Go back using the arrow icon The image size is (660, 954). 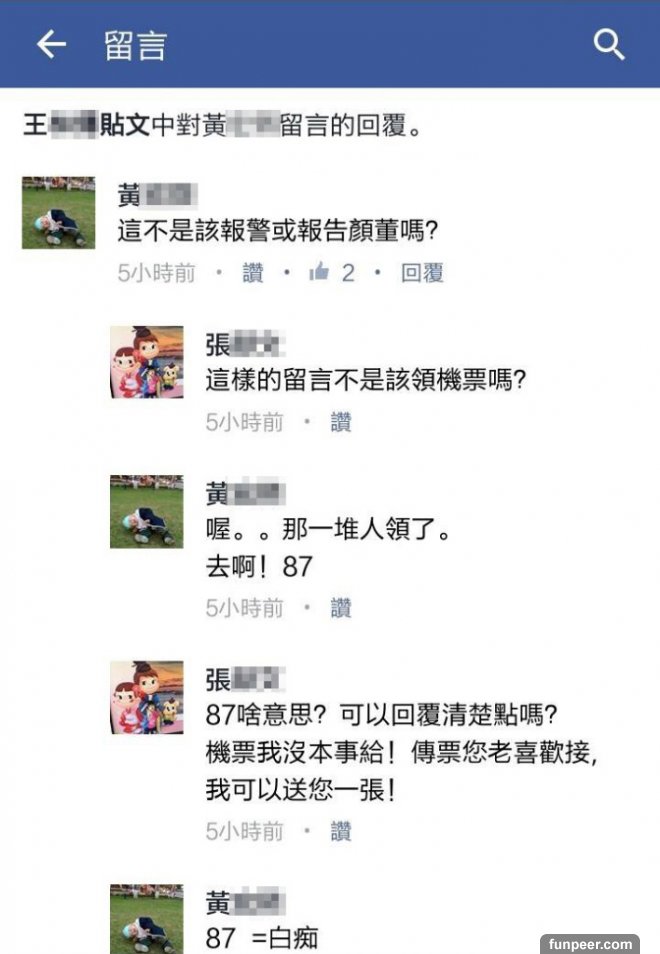pyautogui.click(x=51, y=44)
